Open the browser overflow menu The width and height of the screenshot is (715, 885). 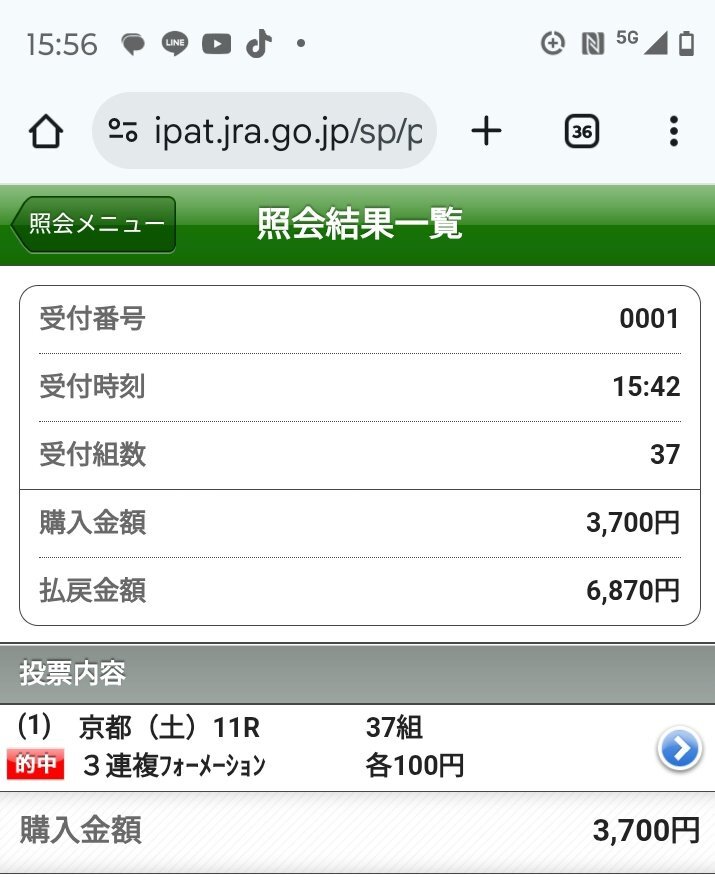[x=674, y=131]
